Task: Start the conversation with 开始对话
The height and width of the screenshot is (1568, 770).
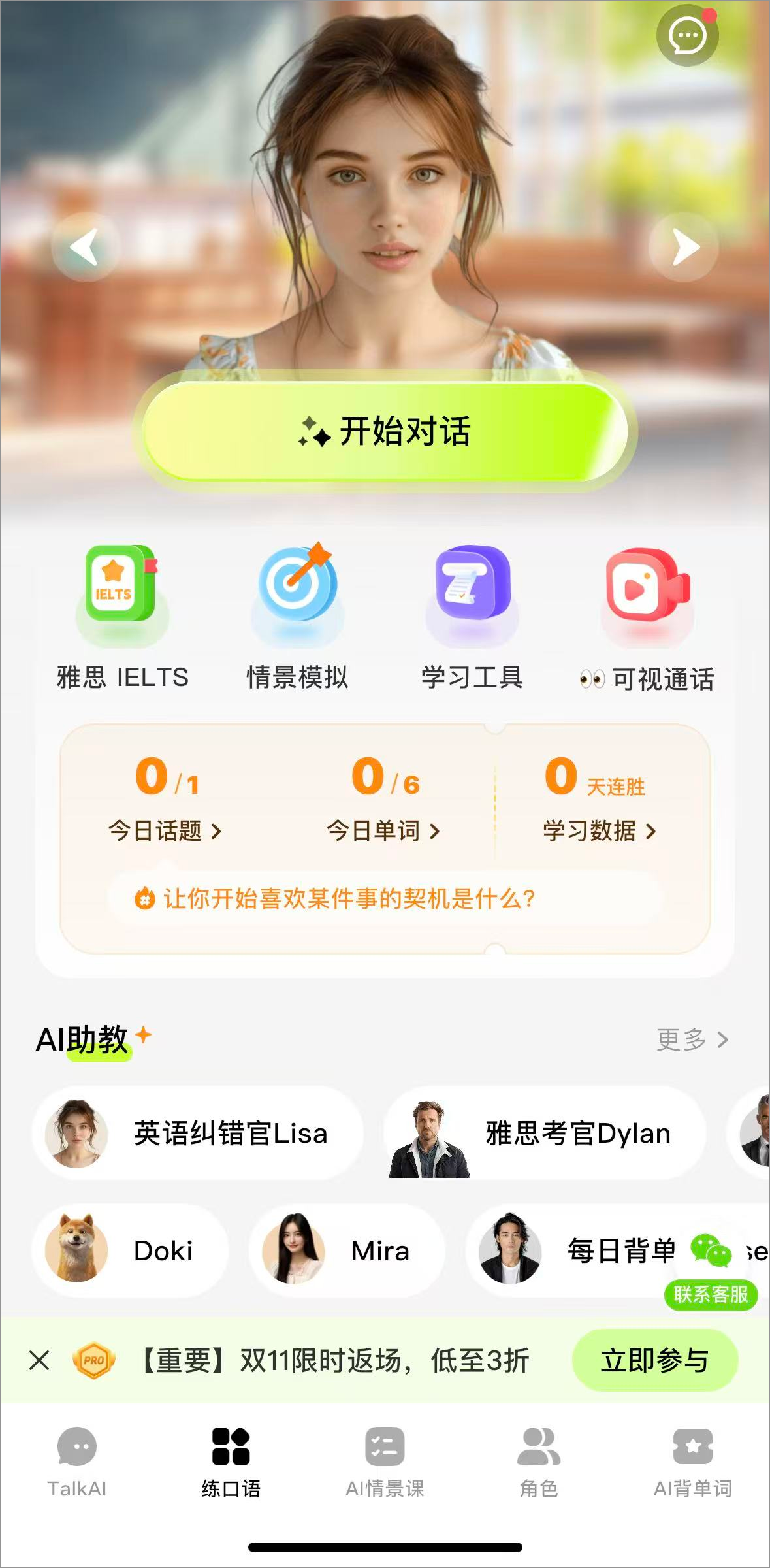Action: click(385, 431)
